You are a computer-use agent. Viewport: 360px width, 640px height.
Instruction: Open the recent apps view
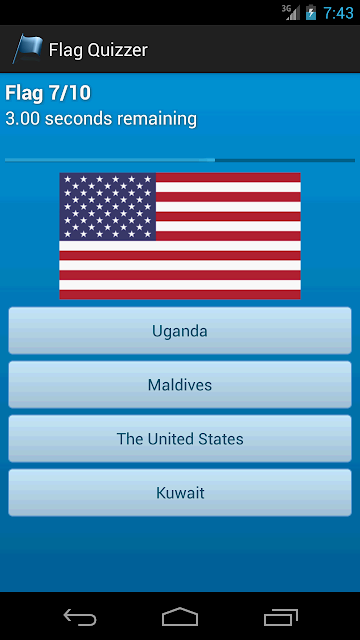pyautogui.click(x=280, y=617)
